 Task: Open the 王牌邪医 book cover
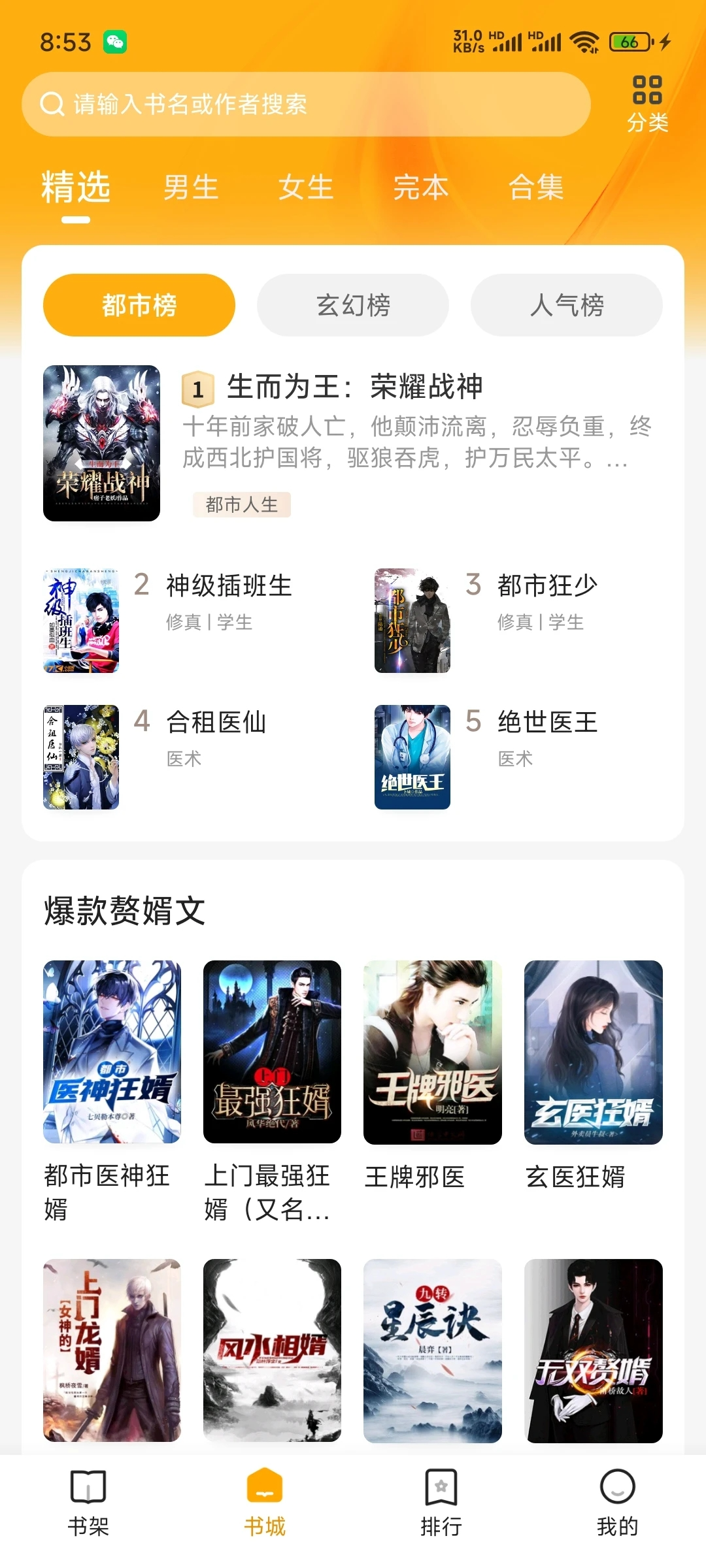(x=433, y=1052)
